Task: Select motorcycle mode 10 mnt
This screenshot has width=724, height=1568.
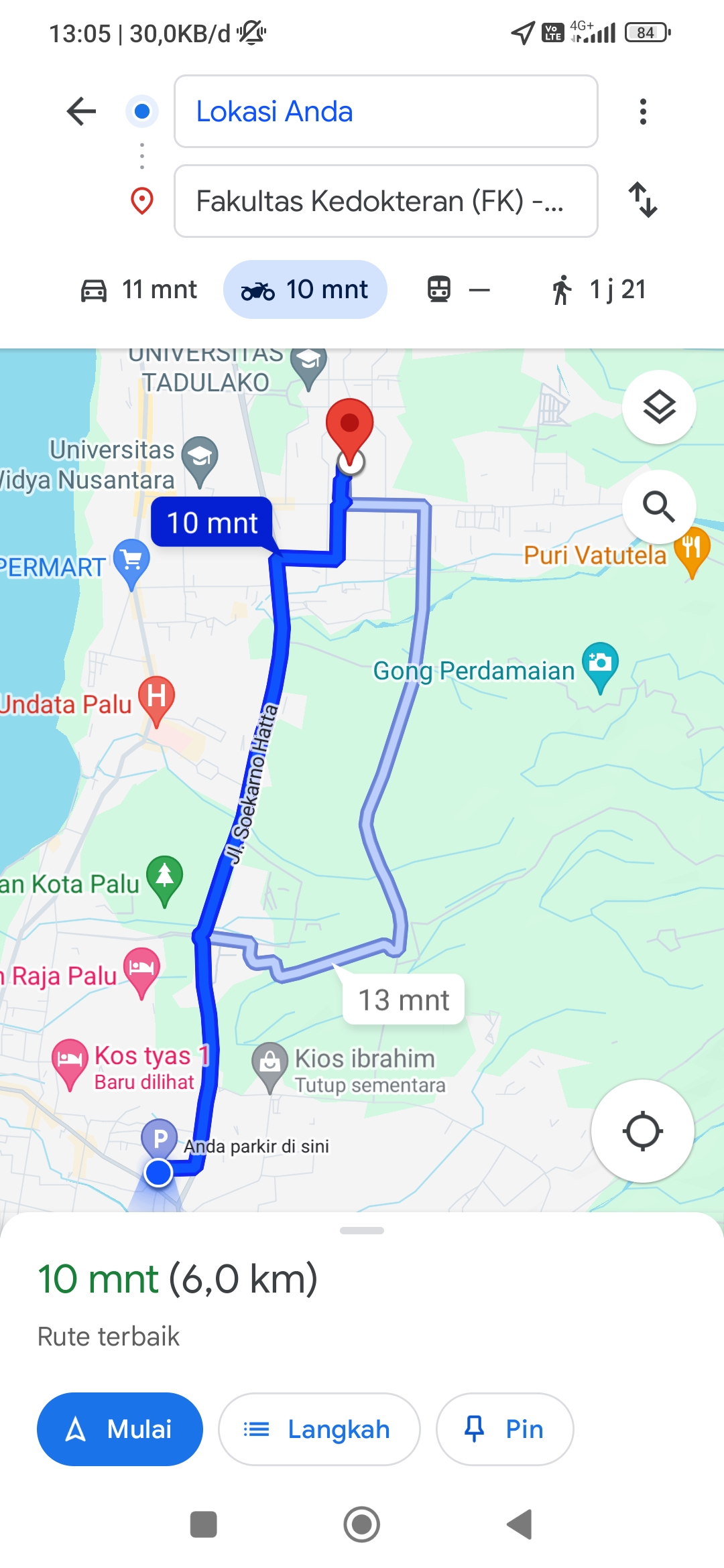Action: [x=305, y=289]
